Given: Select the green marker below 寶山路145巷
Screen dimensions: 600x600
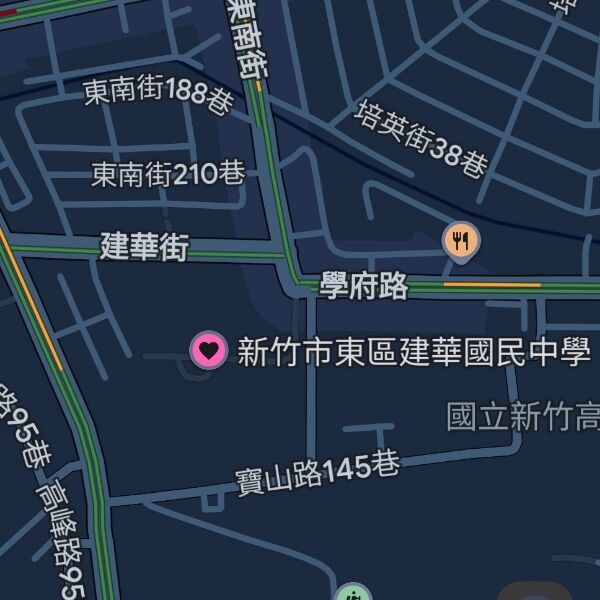Looking at the screenshot, I should [x=352, y=594].
